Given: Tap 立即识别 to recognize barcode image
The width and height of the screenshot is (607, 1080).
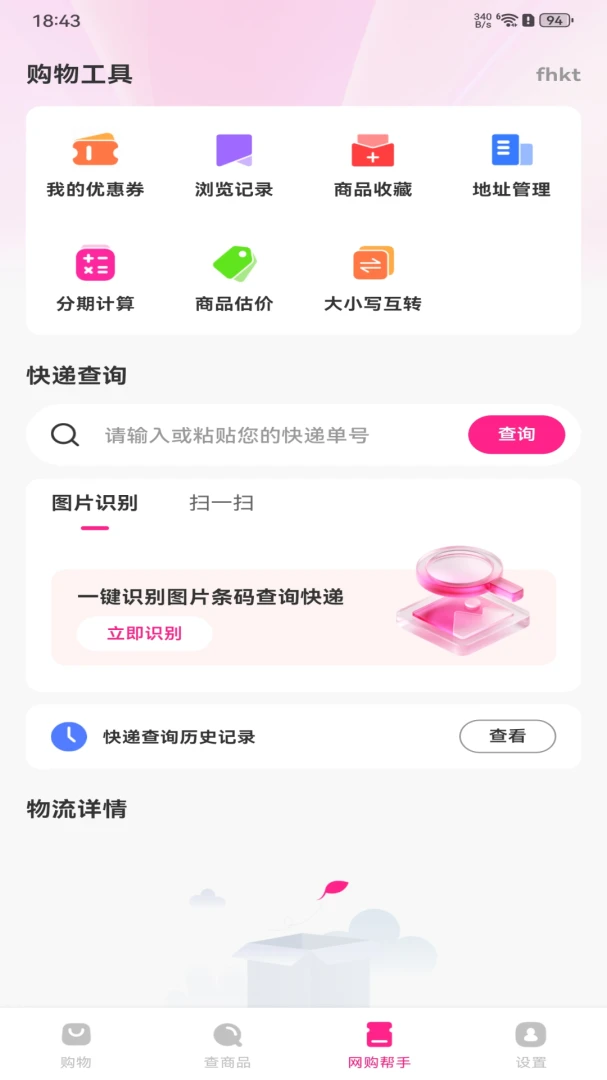Looking at the screenshot, I should point(145,634).
